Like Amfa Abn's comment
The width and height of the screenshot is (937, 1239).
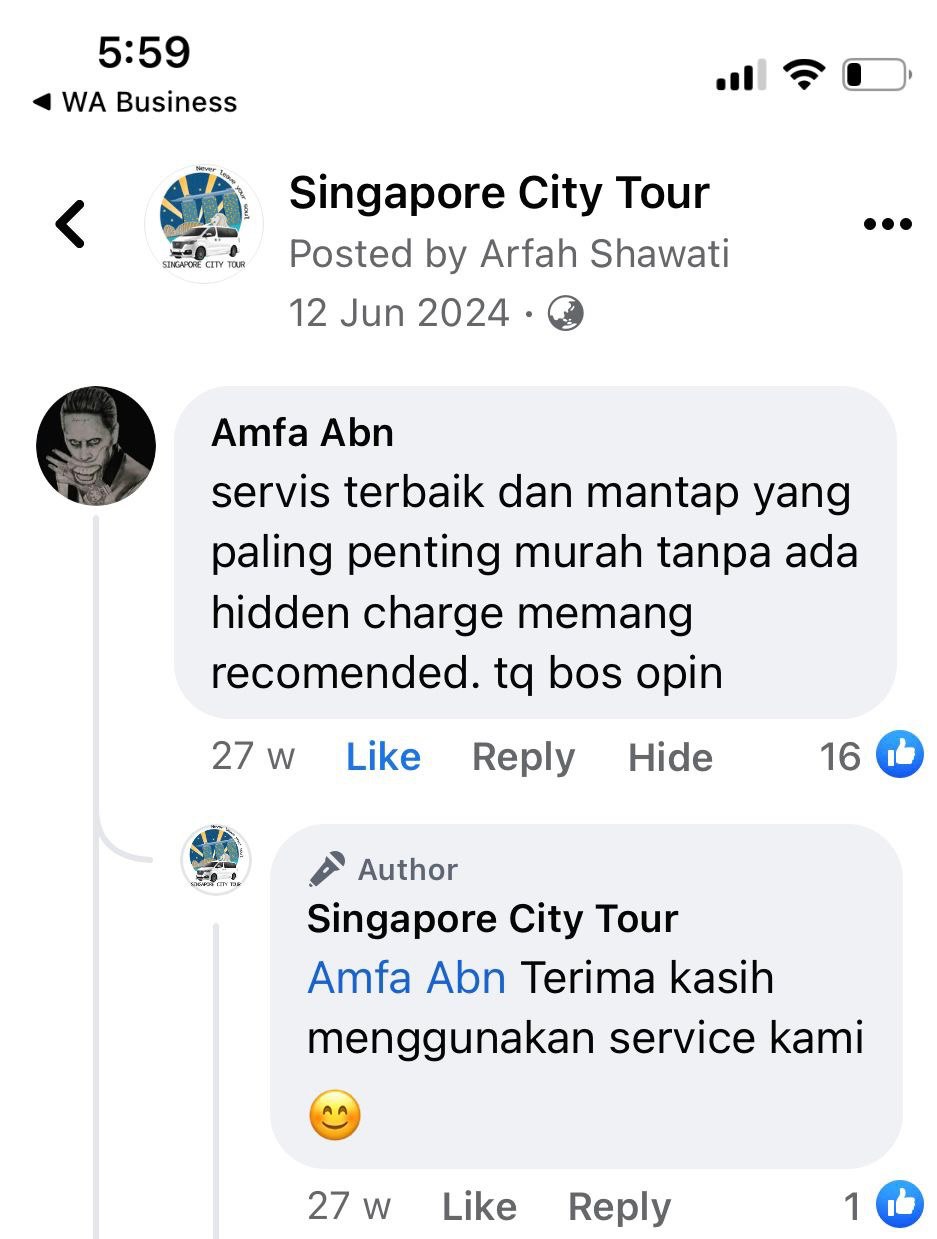tap(383, 757)
